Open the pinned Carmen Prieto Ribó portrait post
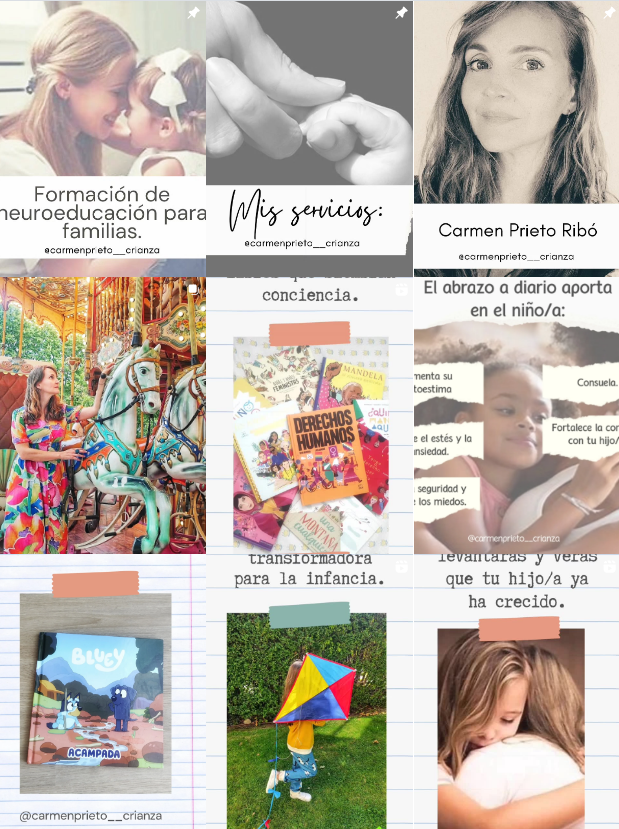Viewport: 619px width, 829px height. [516, 137]
